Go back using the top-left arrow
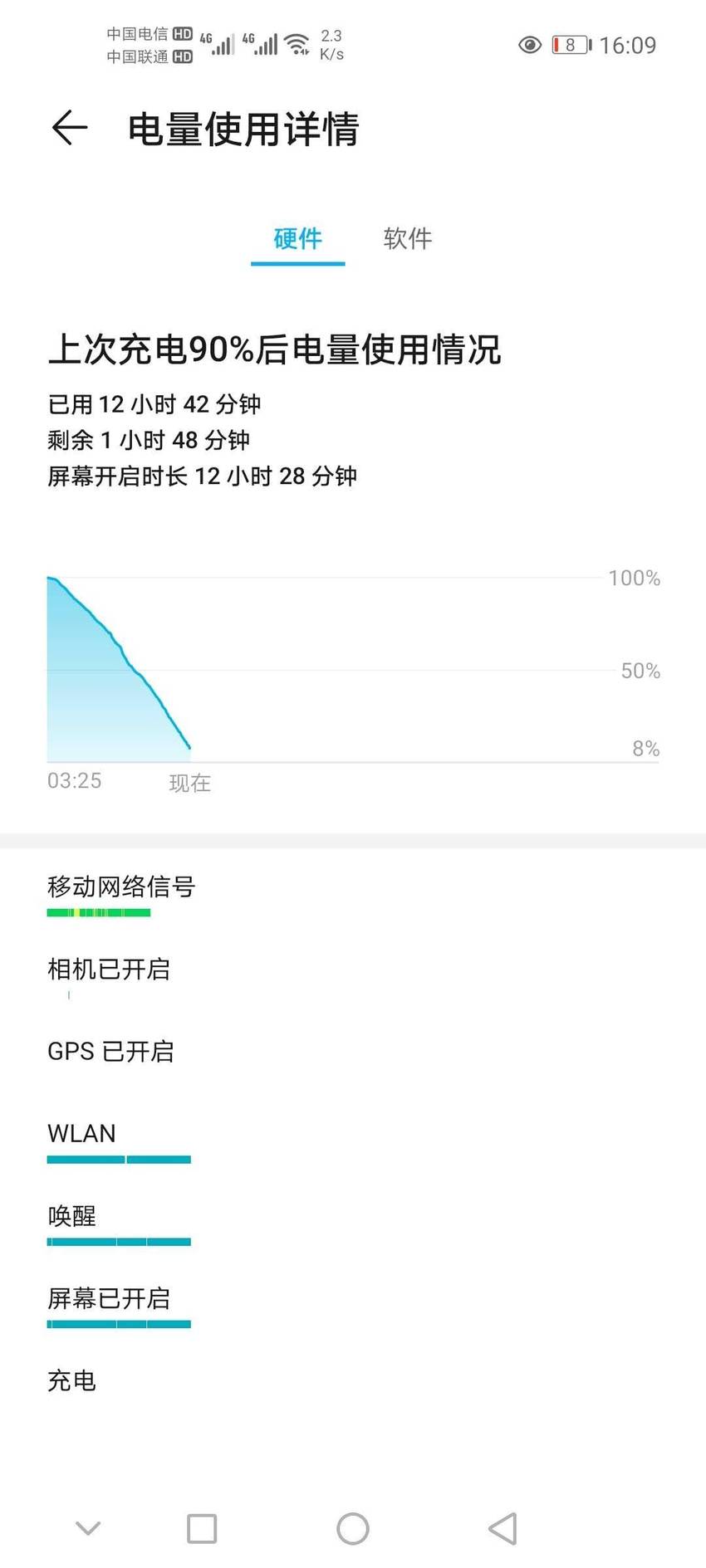The height and width of the screenshot is (1568, 706). click(70, 128)
